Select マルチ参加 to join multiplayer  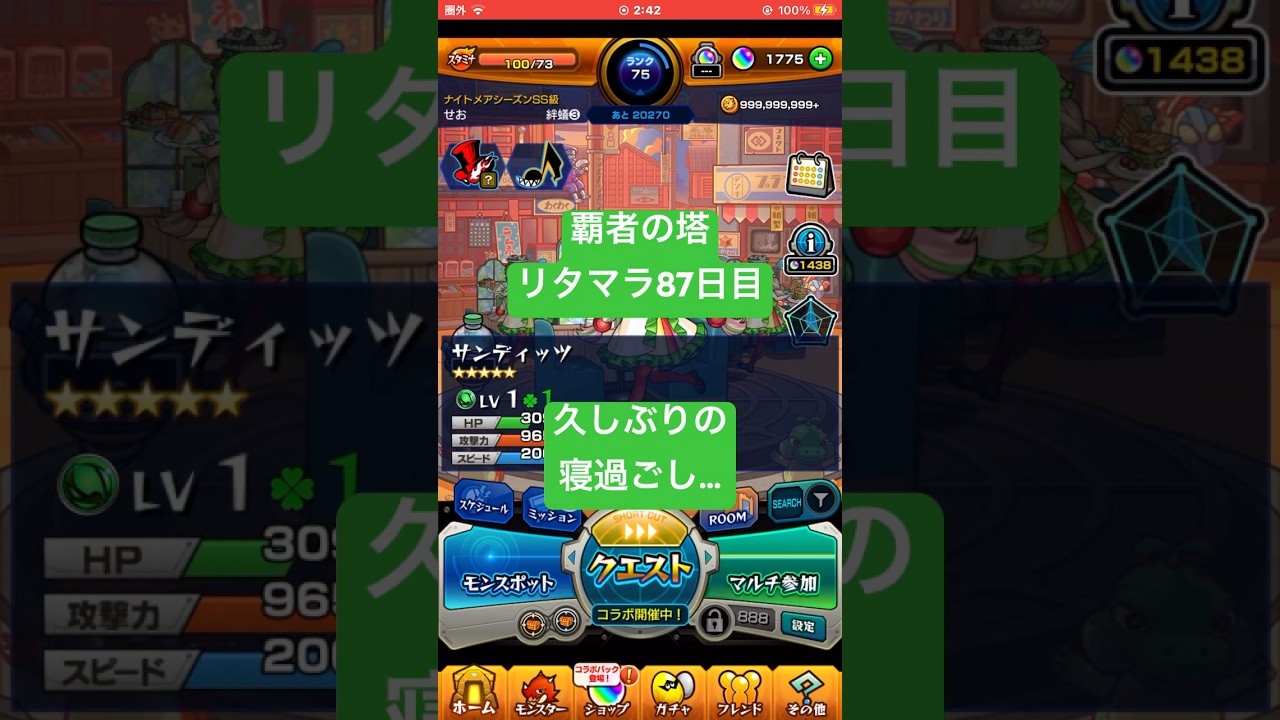coord(773,583)
